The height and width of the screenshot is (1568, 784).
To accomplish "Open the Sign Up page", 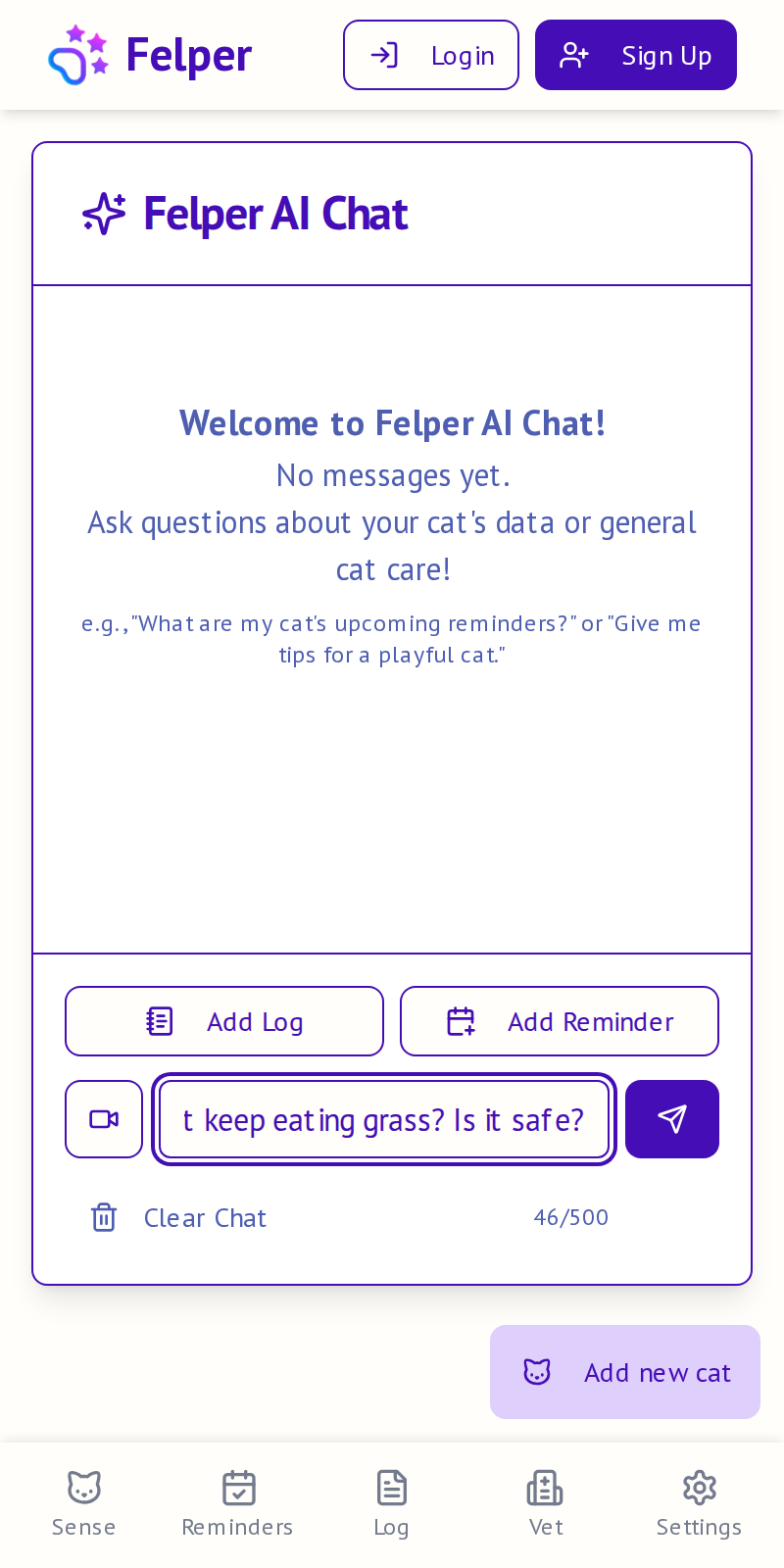I will pyautogui.click(x=635, y=55).
